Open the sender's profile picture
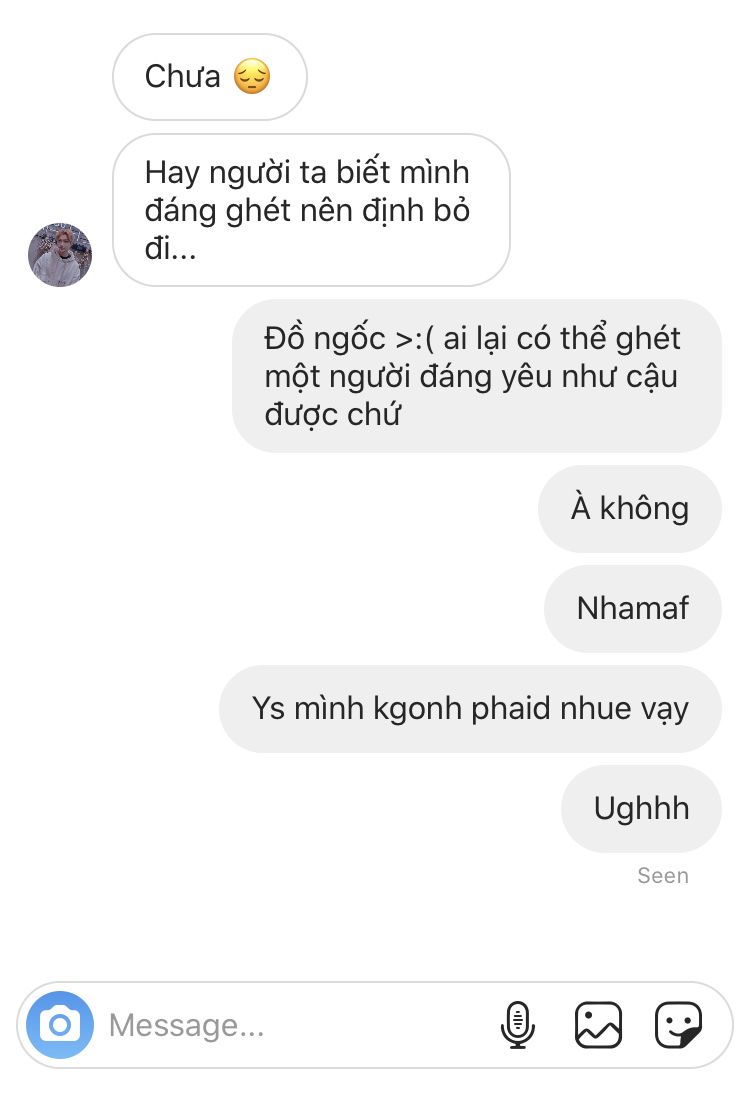The height and width of the screenshot is (1105, 750). pyautogui.click(x=60, y=255)
